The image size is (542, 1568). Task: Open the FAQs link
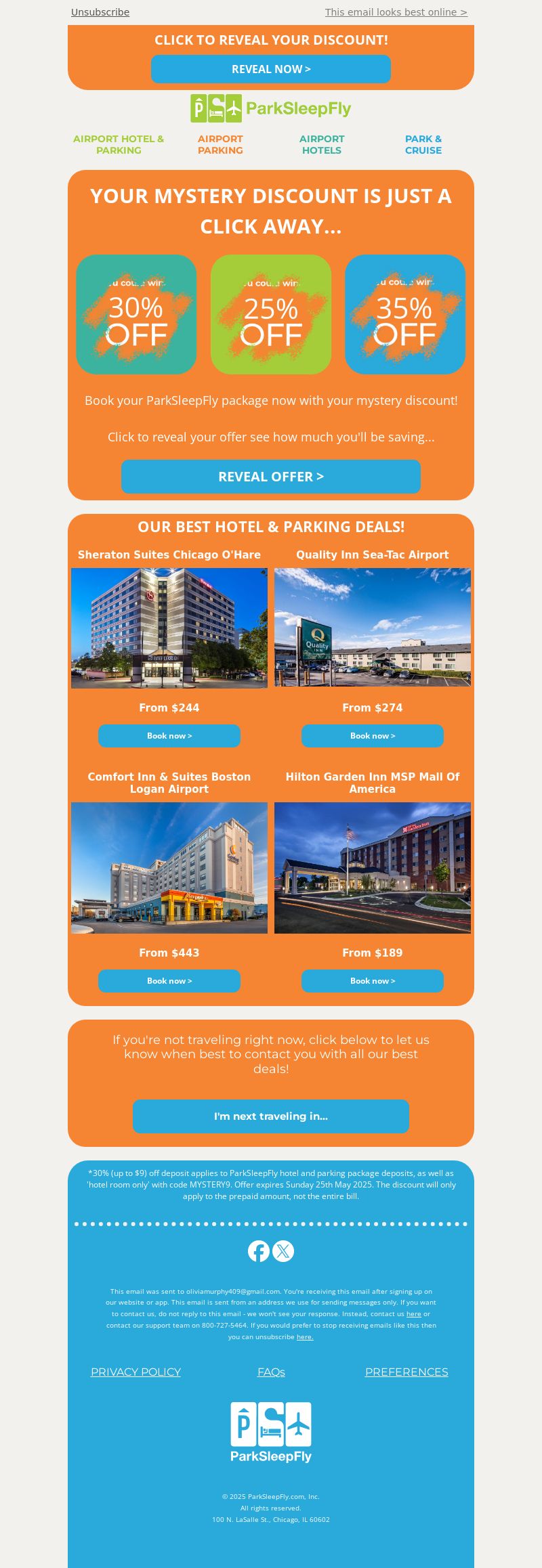pyautogui.click(x=271, y=1372)
